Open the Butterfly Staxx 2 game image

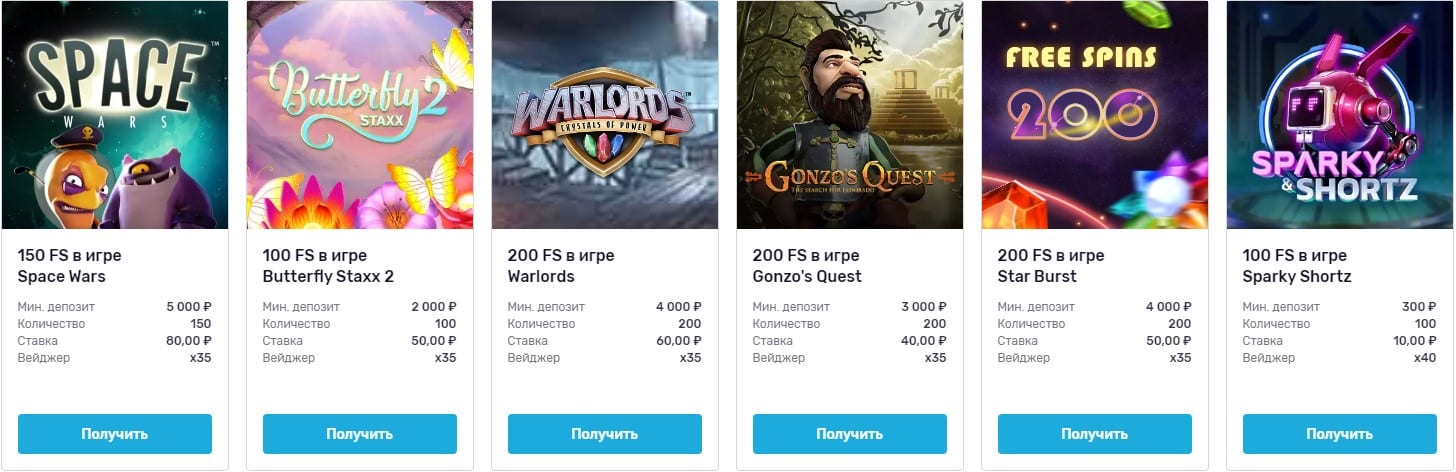pyautogui.click(x=360, y=115)
